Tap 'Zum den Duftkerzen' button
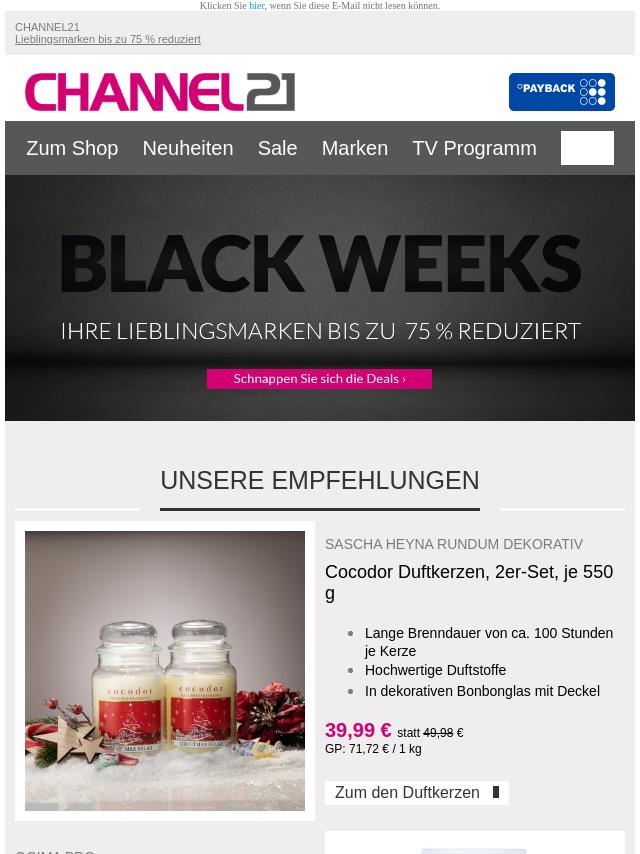 [416, 793]
